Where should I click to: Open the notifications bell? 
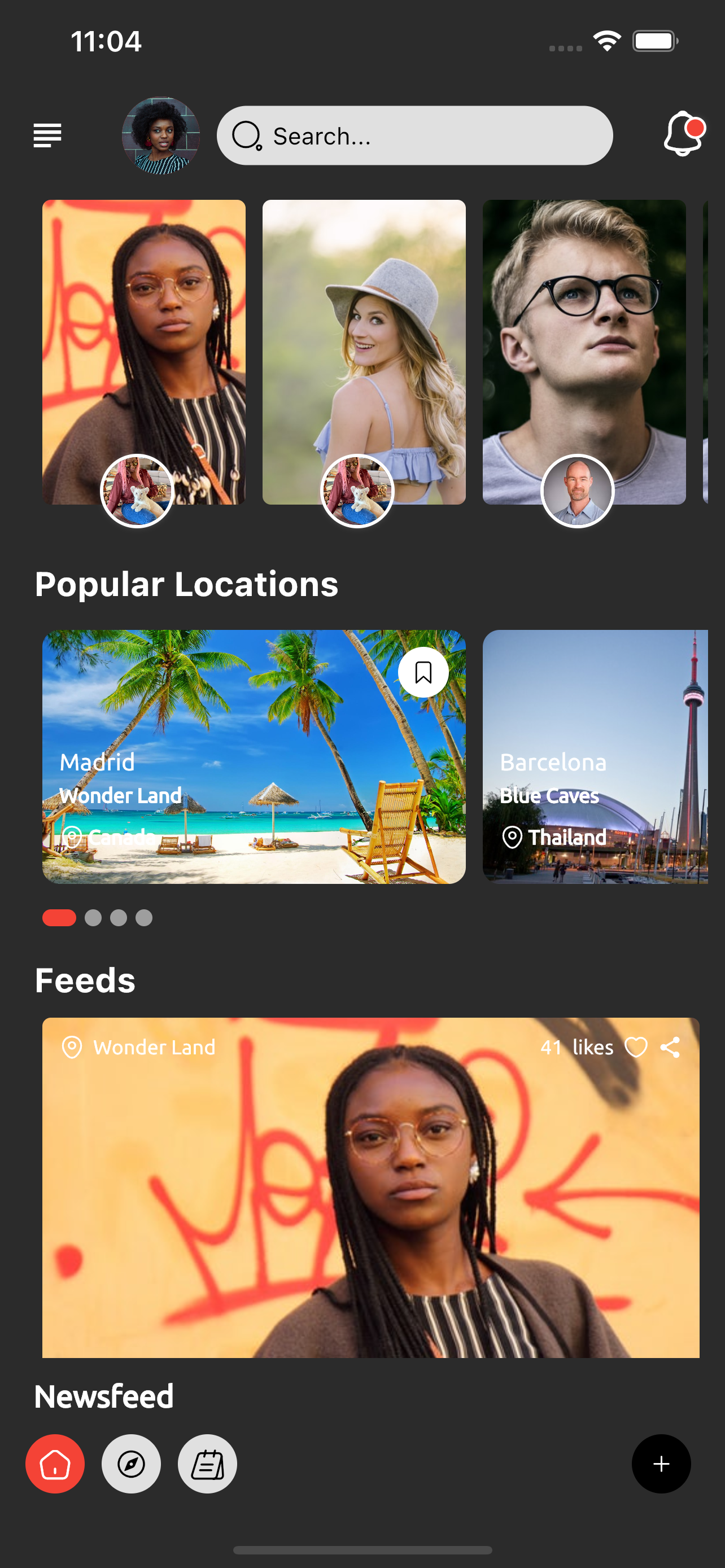tap(684, 133)
